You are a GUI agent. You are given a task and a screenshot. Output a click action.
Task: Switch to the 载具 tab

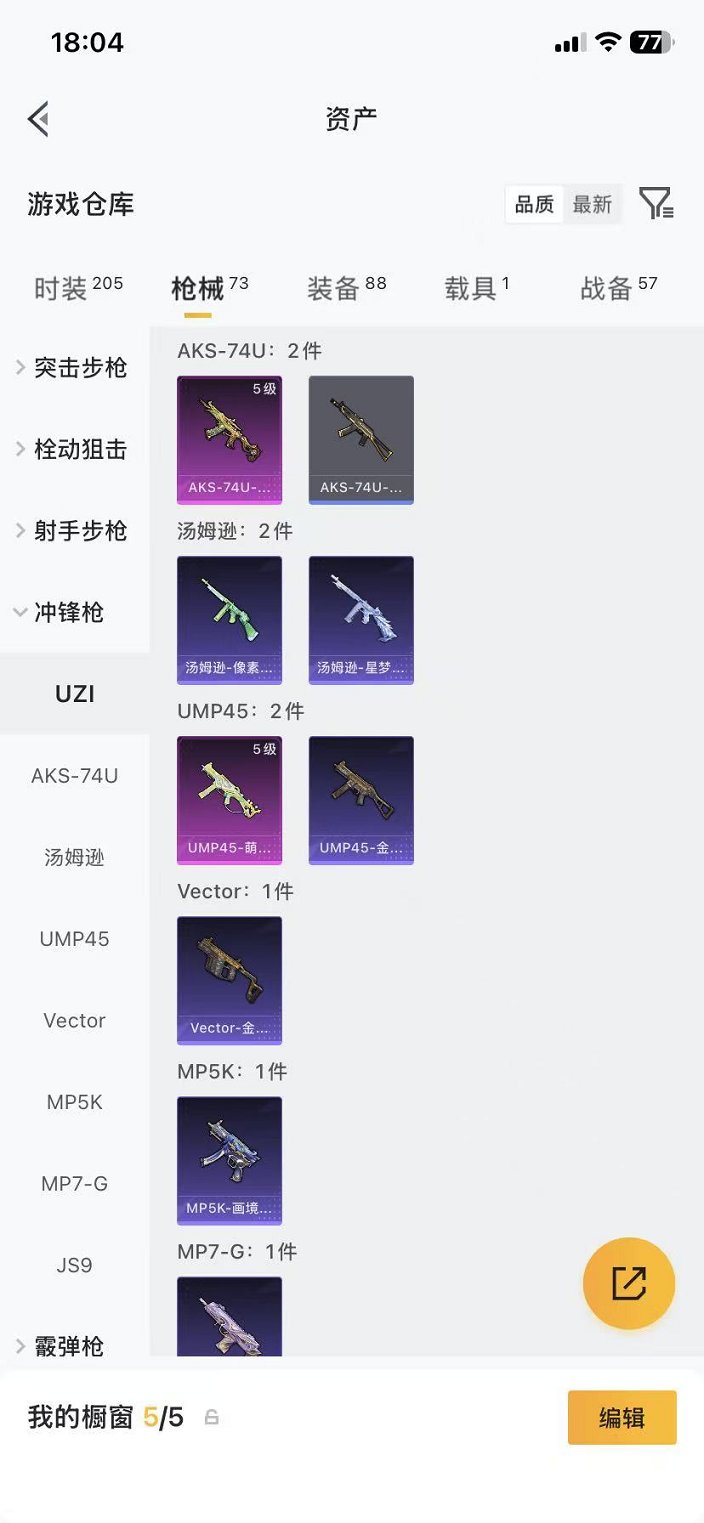477,288
